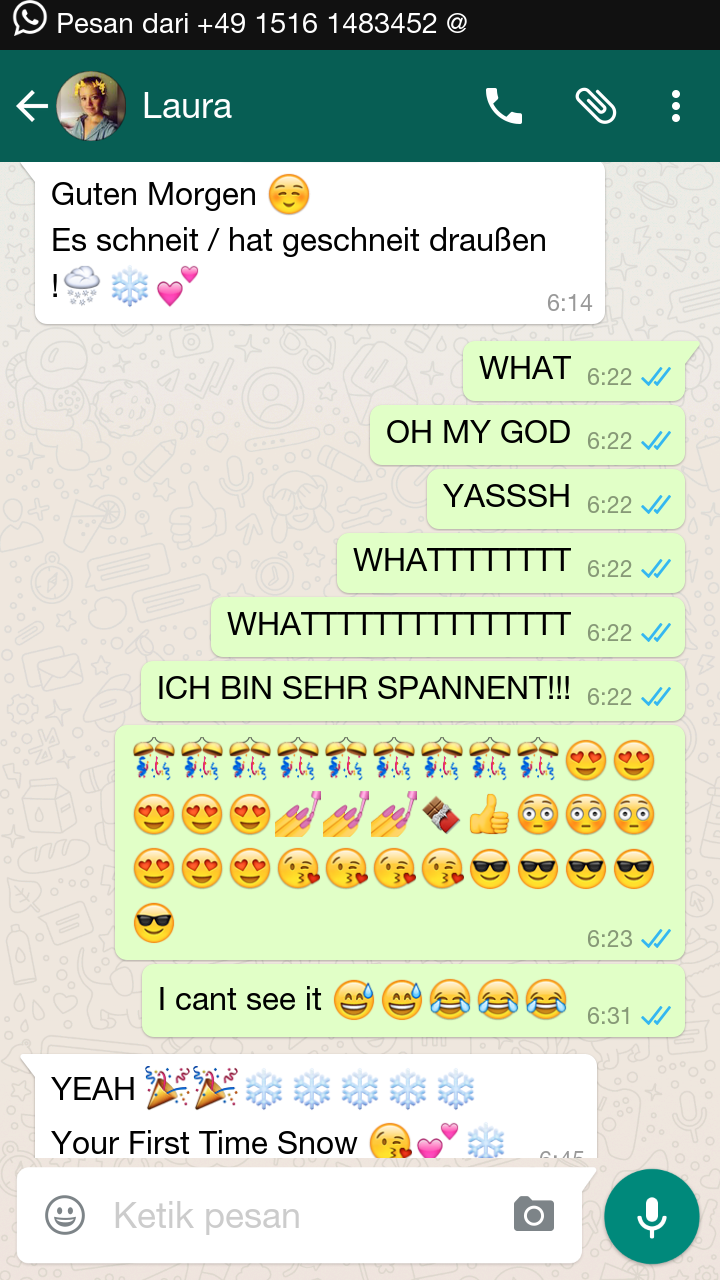
Task: Tap the microphone voice message button
Action: click(652, 1217)
